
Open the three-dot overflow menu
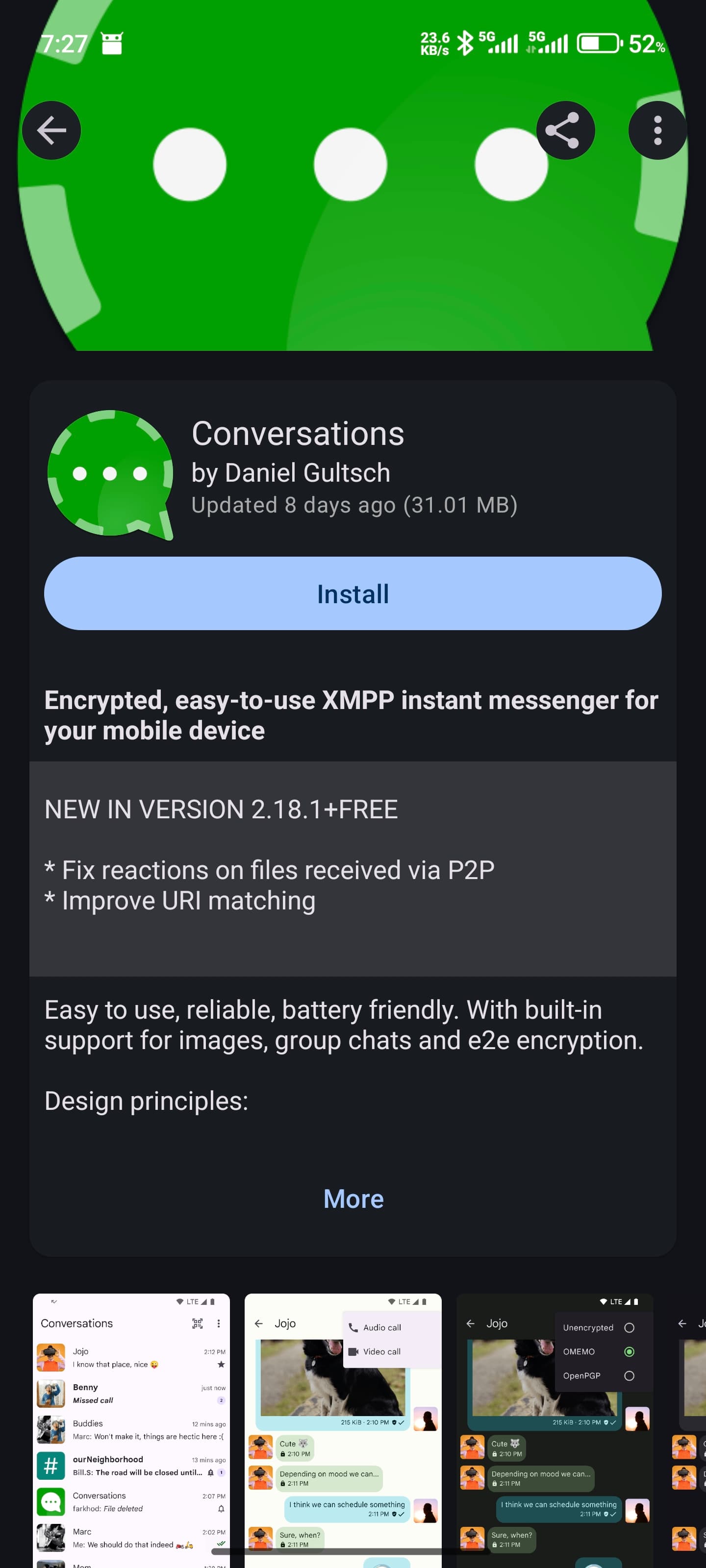click(656, 130)
